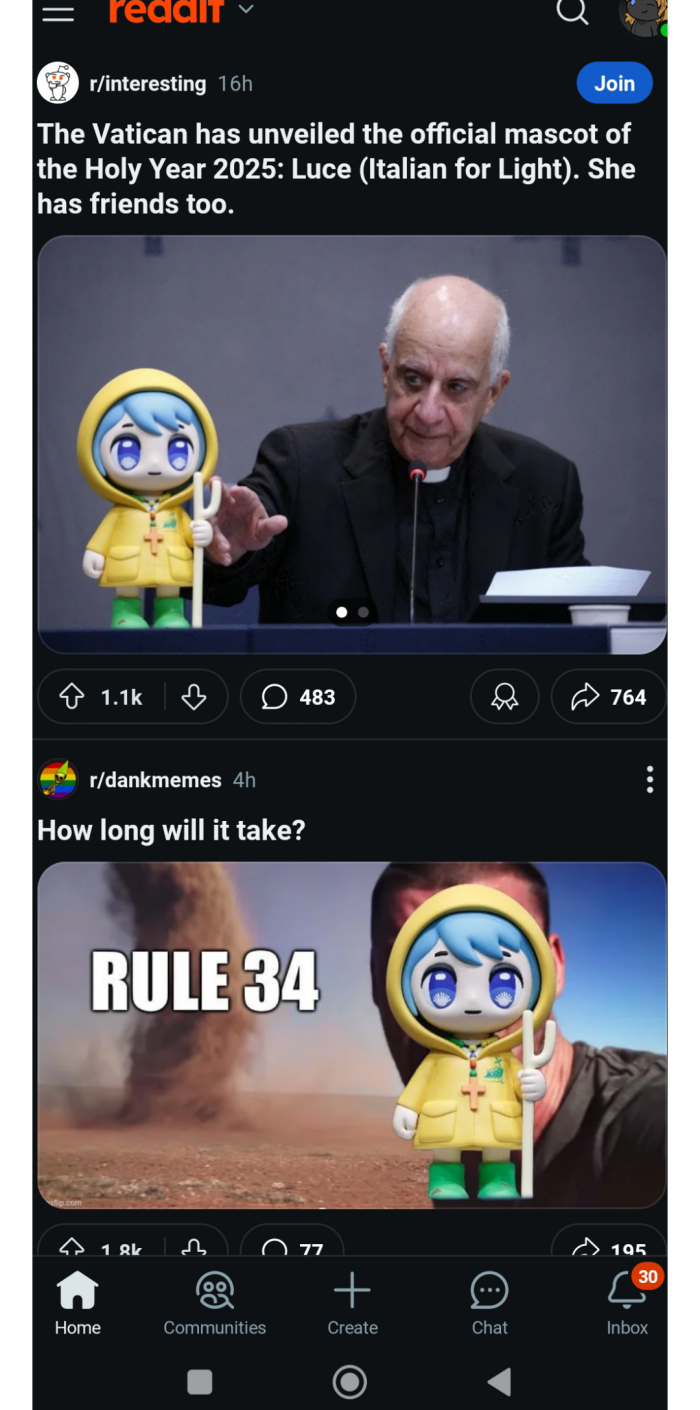Open the search icon
700x1410 pixels.
tap(572, 12)
